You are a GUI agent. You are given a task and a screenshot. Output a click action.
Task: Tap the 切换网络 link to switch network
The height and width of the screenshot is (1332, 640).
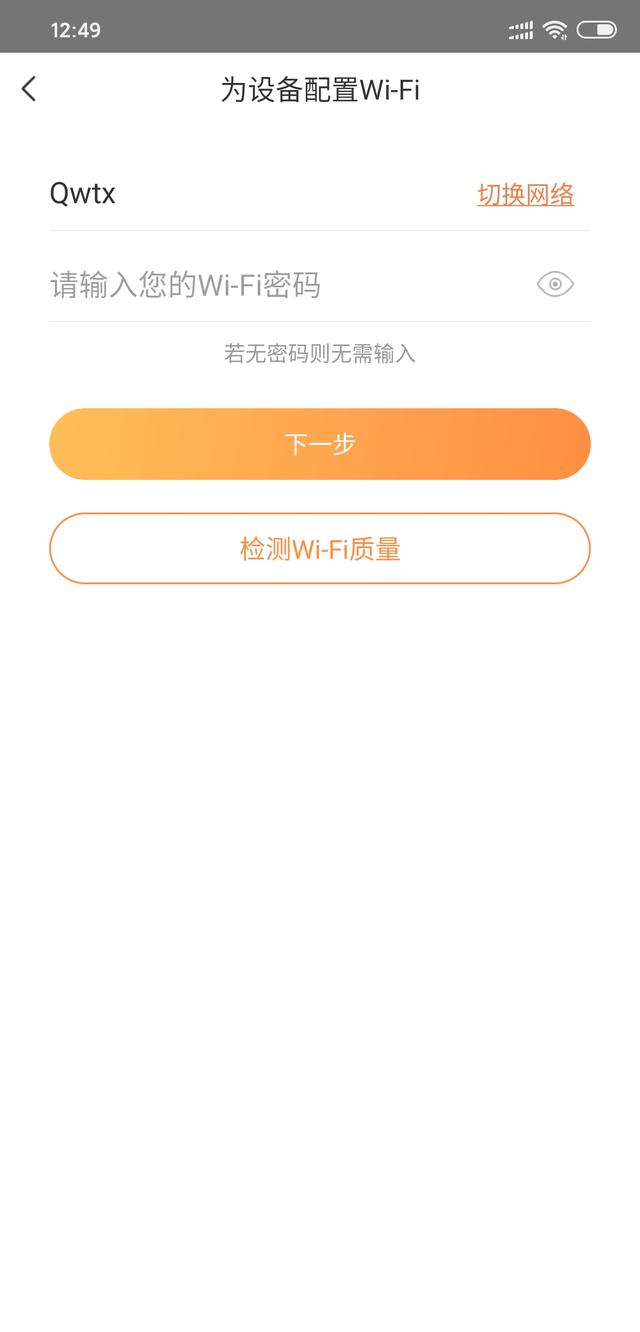click(x=525, y=194)
